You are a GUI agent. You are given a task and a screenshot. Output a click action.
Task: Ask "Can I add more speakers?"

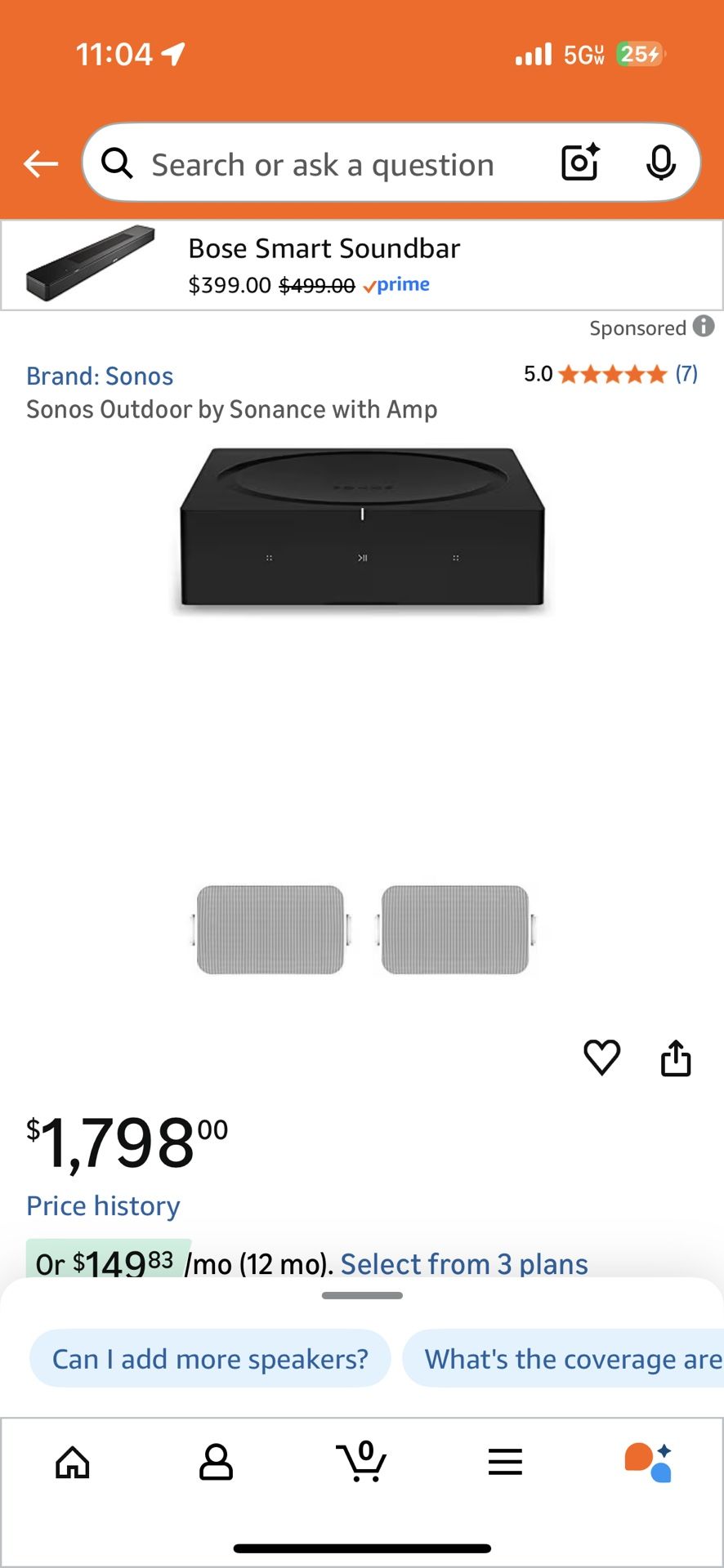coord(209,1358)
